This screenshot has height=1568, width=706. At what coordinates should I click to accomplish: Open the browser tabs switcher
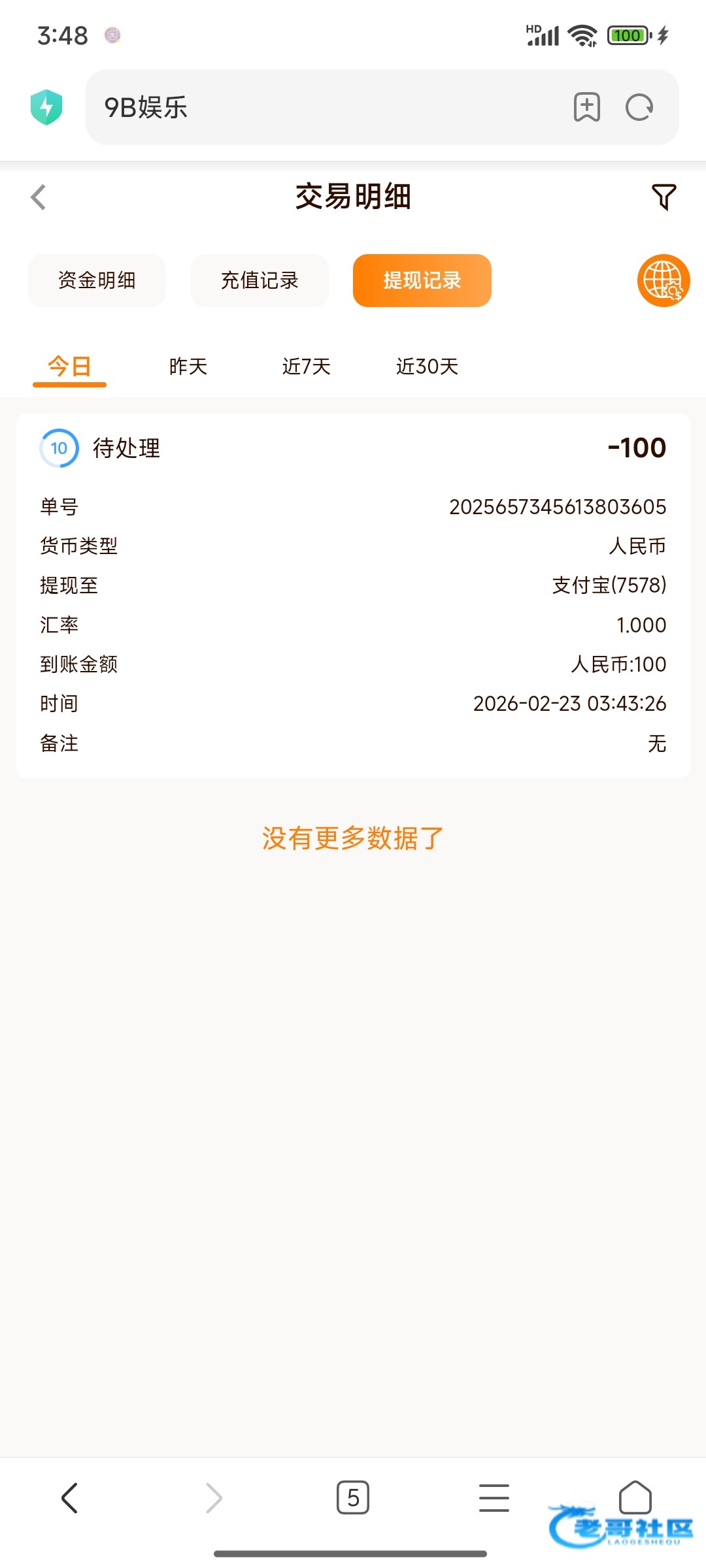click(x=353, y=1497)
